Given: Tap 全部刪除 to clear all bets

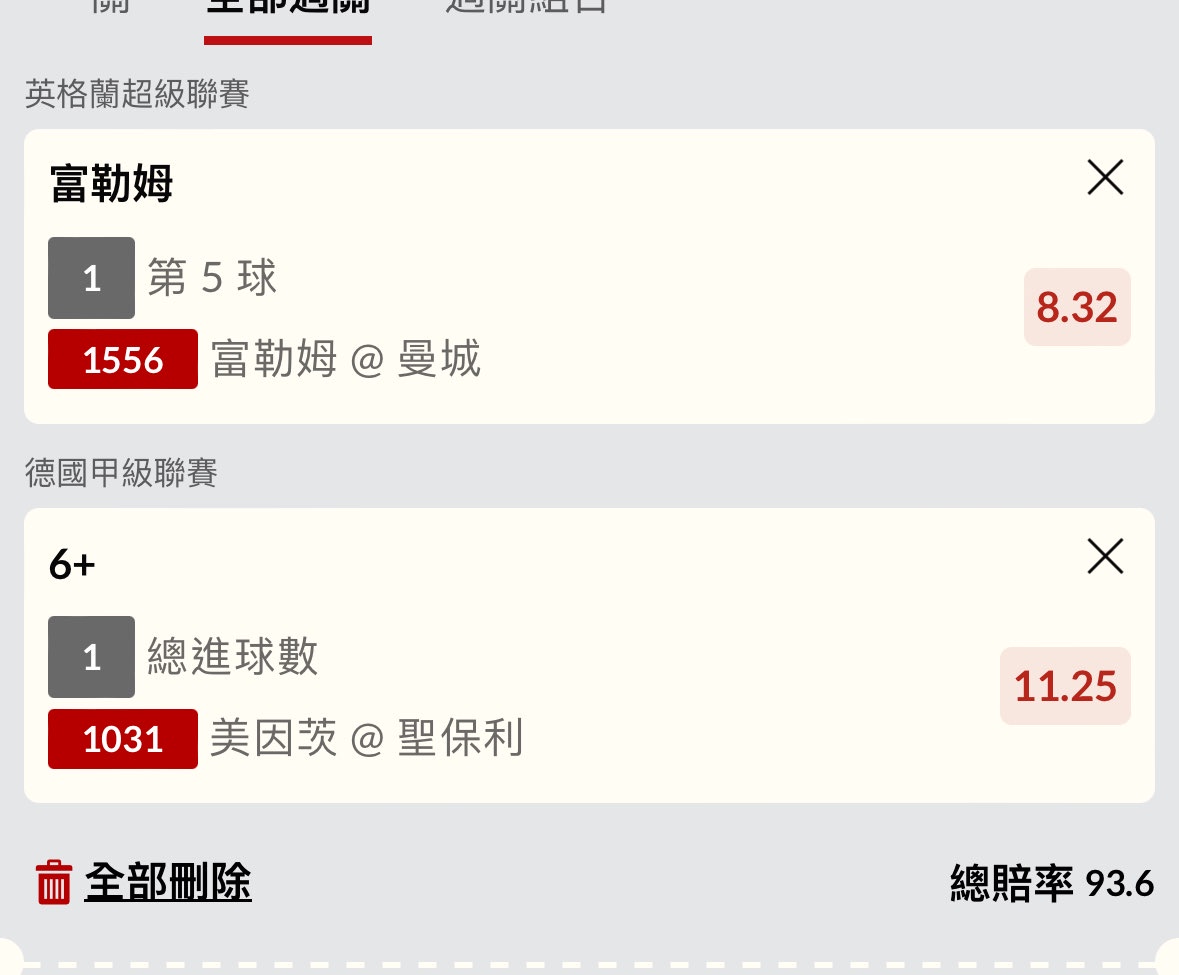Looking at the screenshot, I should (x=167, y=882).
